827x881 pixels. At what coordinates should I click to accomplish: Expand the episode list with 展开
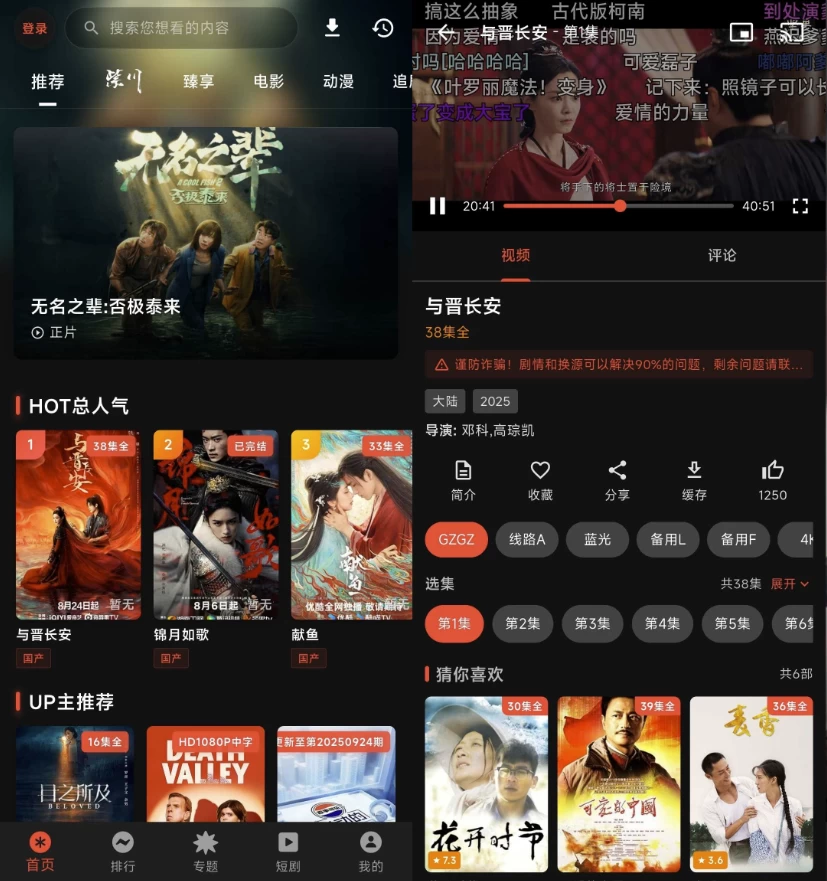click(x=789, y=583)
